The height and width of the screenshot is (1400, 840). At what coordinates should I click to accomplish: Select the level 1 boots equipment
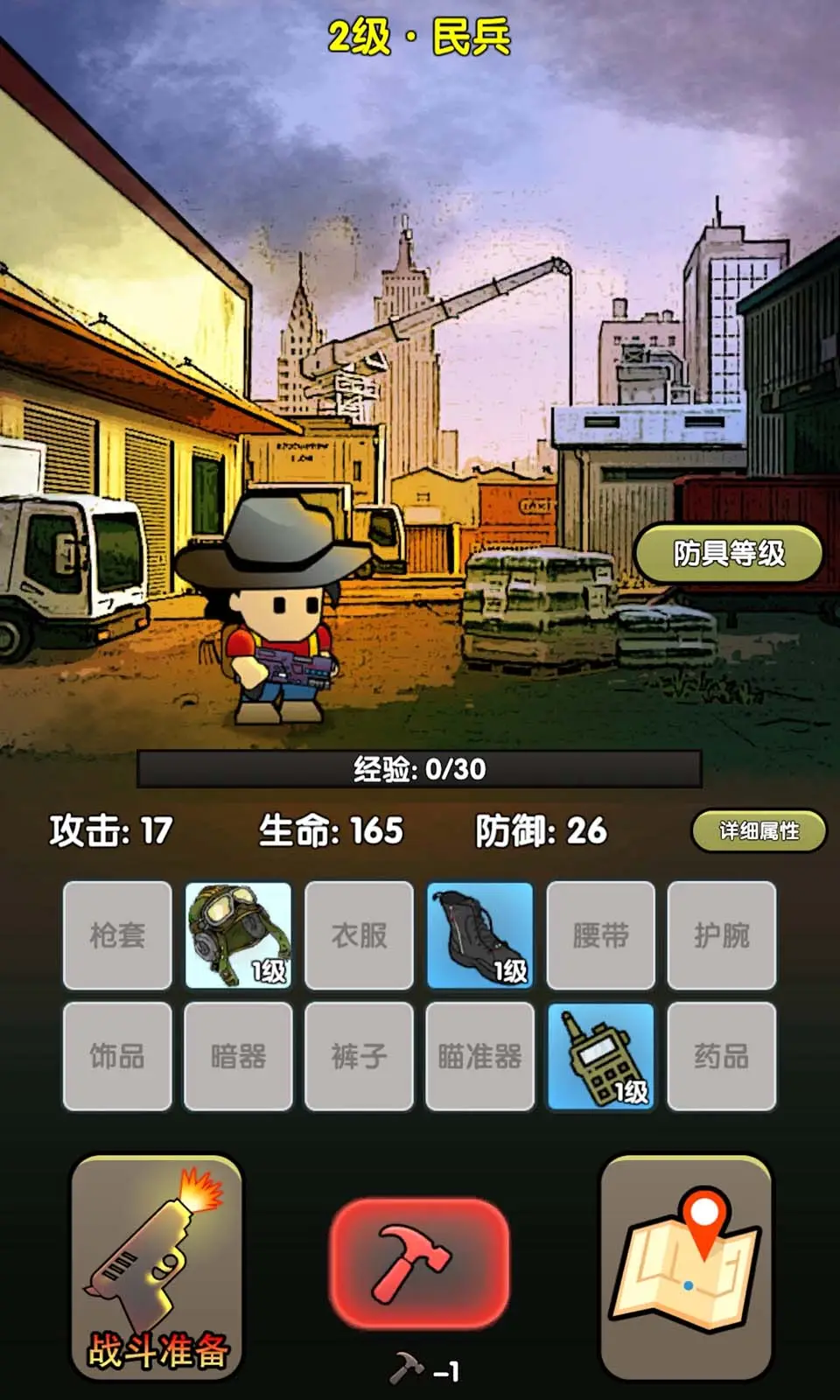479,934
